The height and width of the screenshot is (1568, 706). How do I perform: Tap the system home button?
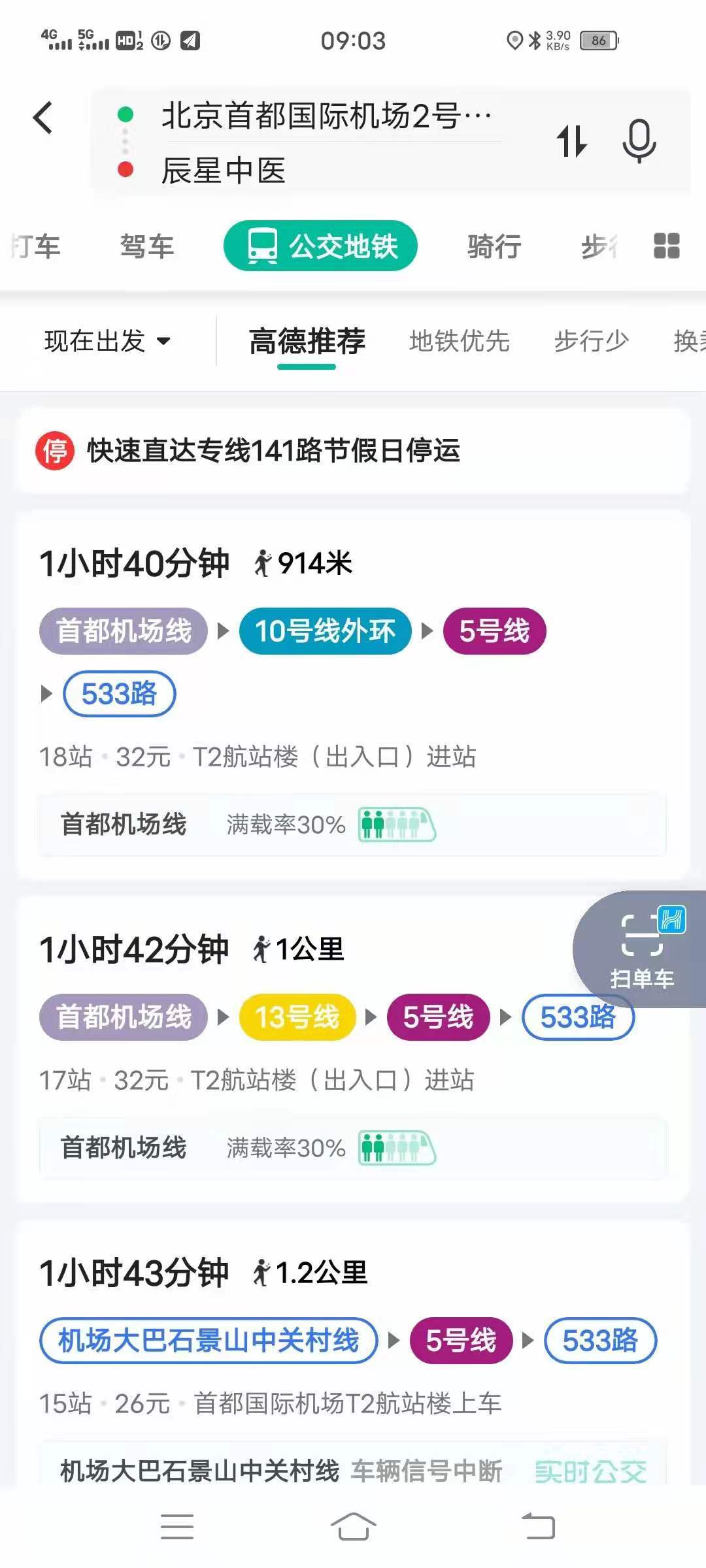[x=353, y=1527]
